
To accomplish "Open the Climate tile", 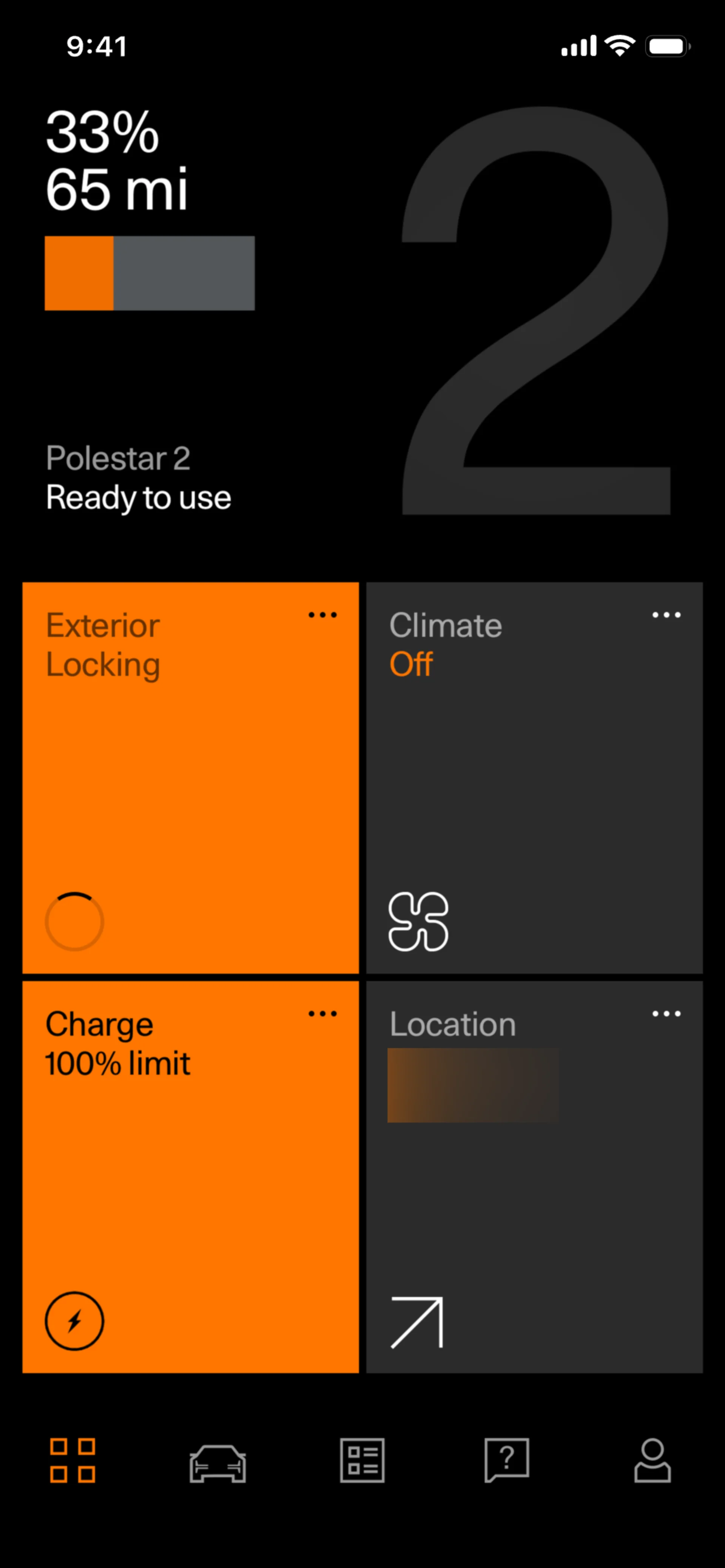I will point(534,777).
